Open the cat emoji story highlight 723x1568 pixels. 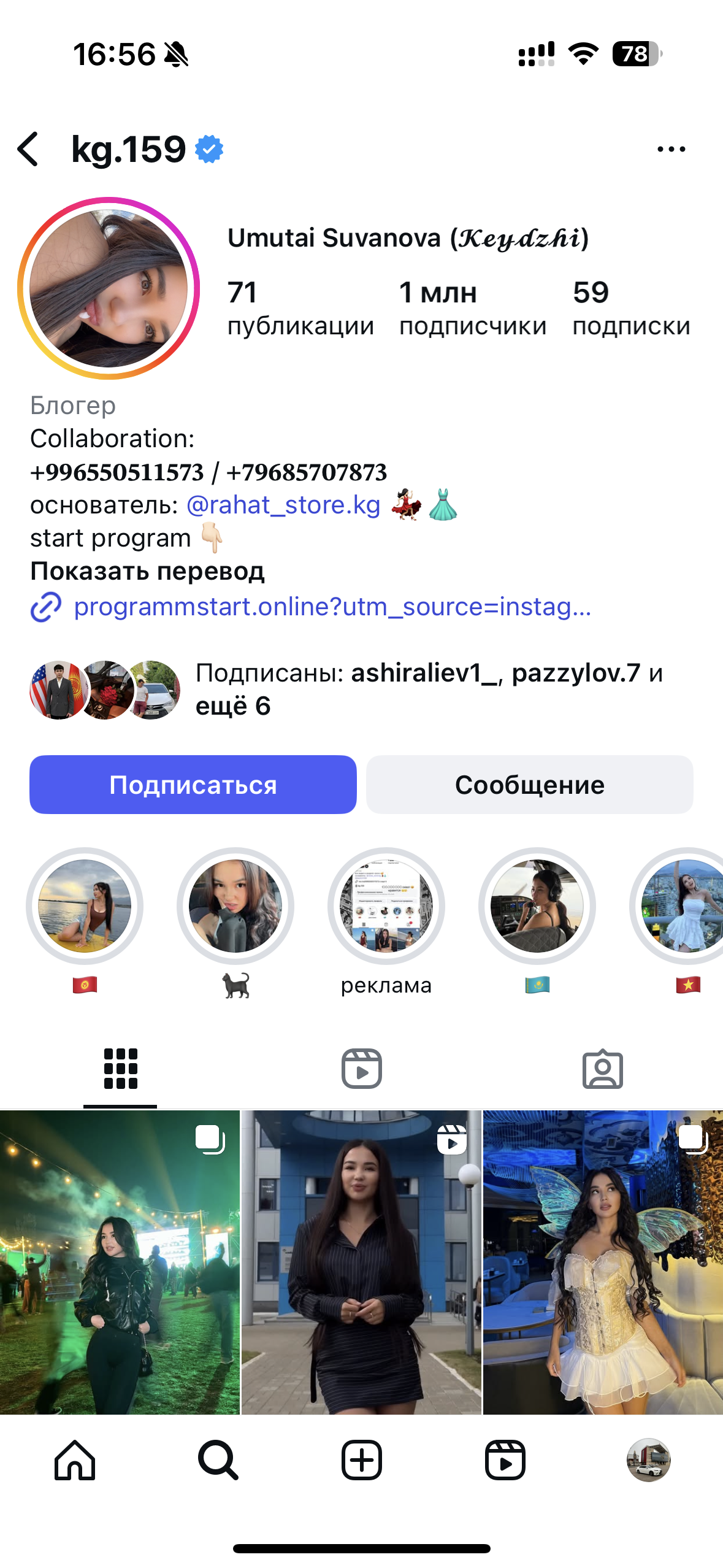point(235,906)
